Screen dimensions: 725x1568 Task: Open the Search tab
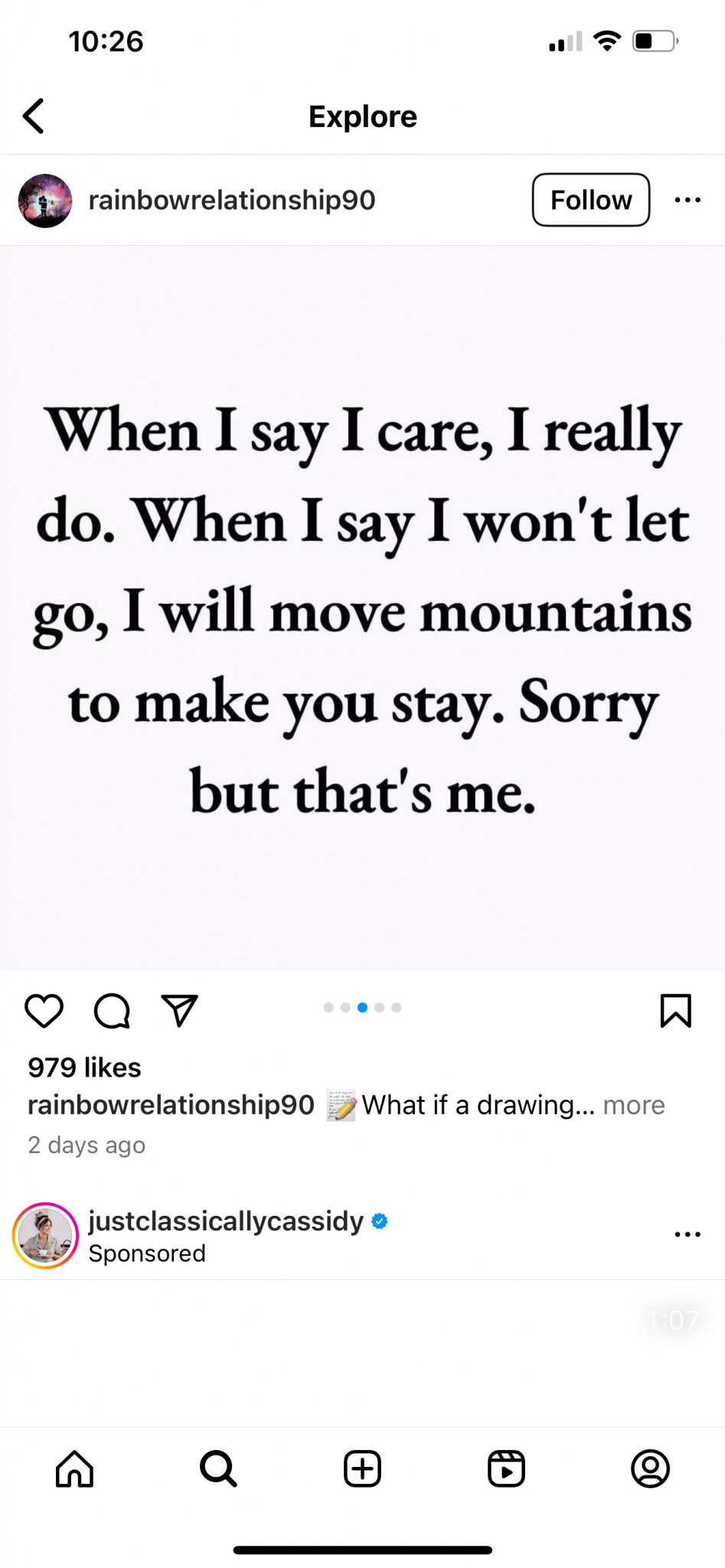[218, 1468]
